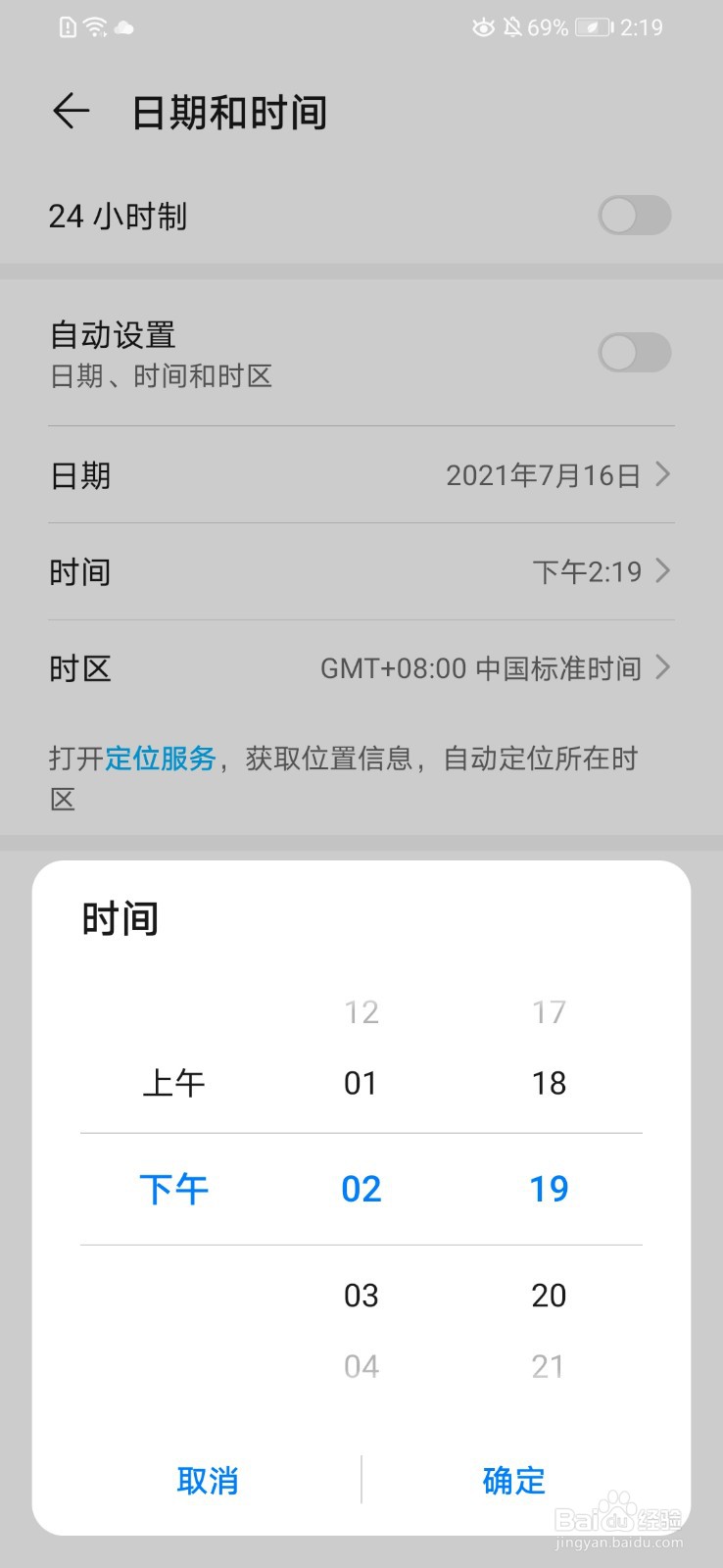Enable the 24 小时制 toggle
The height and width of the screenshot is (1568, 723).
point(634,216)
